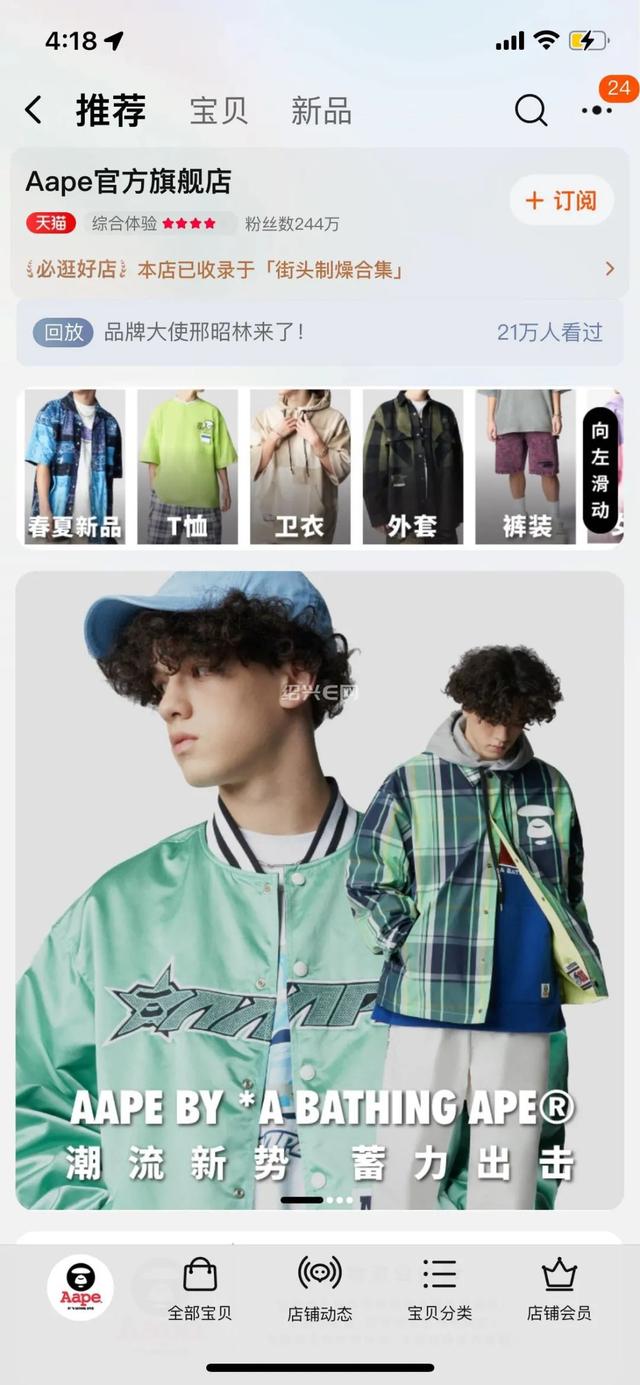Viewport: 640px width, 1385px height.
Task: Open the 店铺会员 membership tab
Action: 559,1289
